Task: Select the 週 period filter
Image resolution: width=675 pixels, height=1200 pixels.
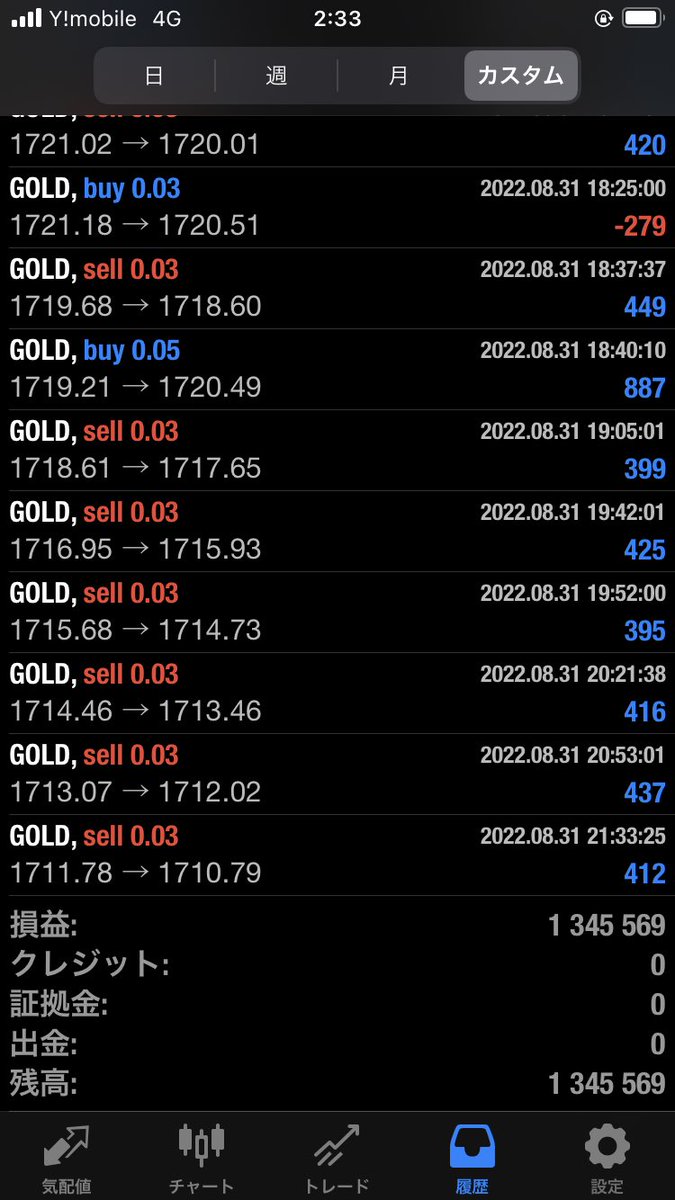Action: tap(276, 75)
